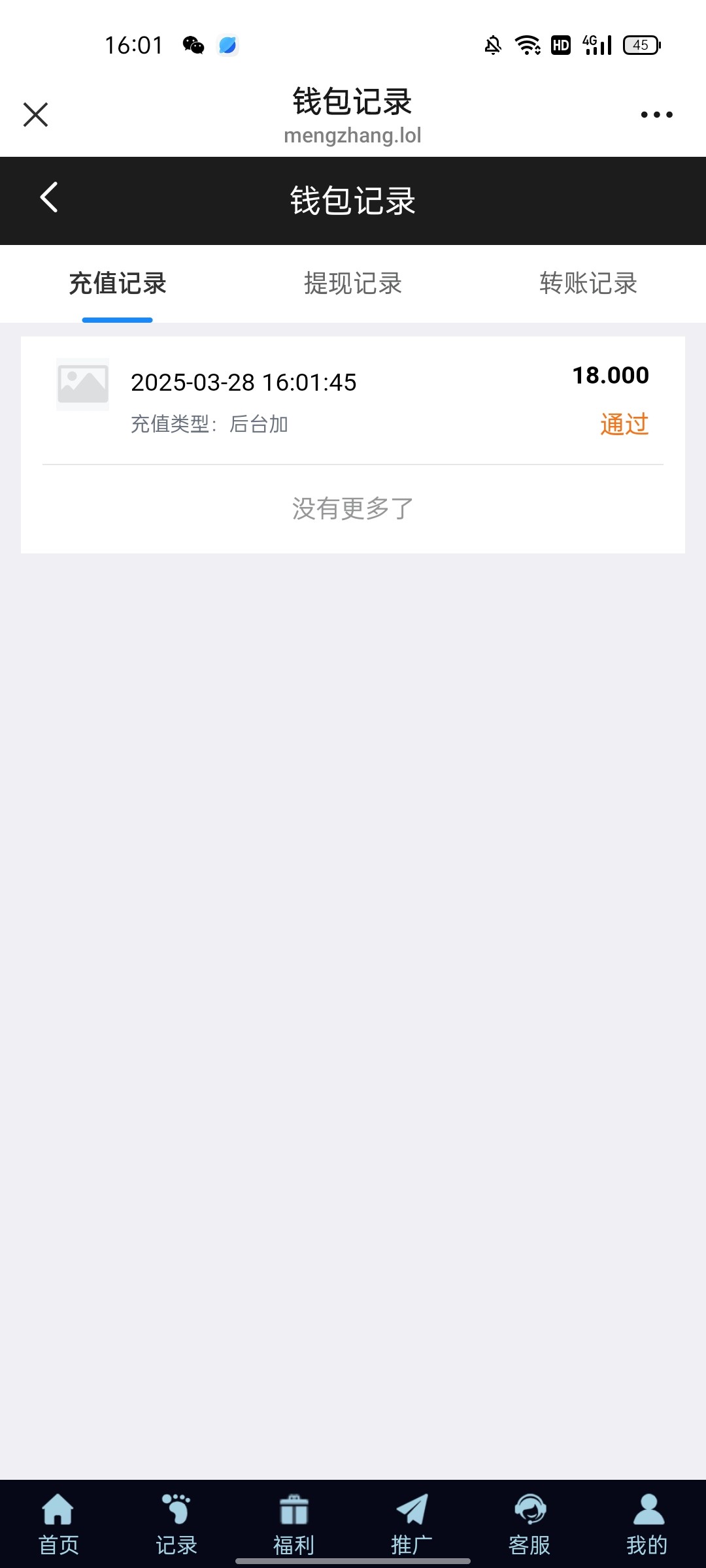Select the 充值记录 tab

118,284
